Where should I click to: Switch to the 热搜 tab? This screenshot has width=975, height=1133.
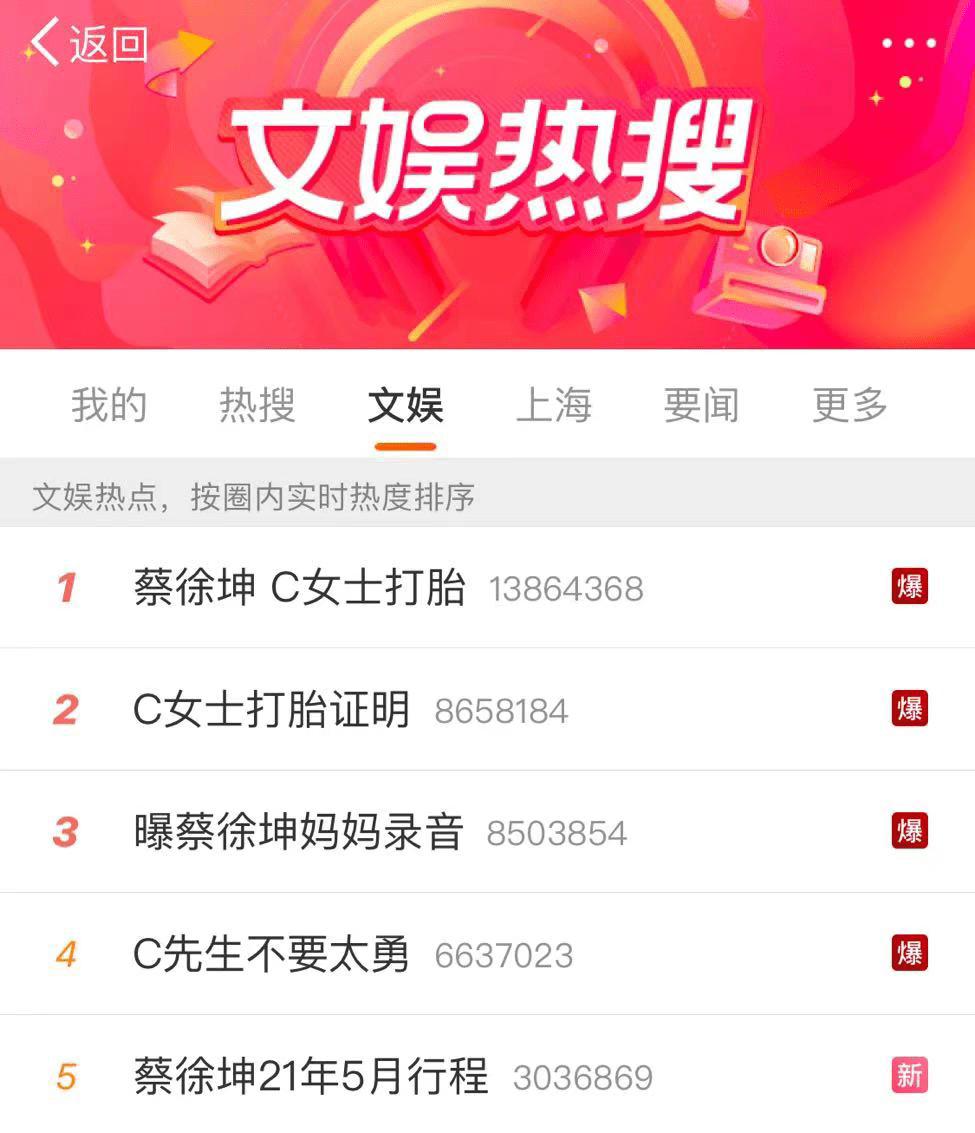coord(257,406)
